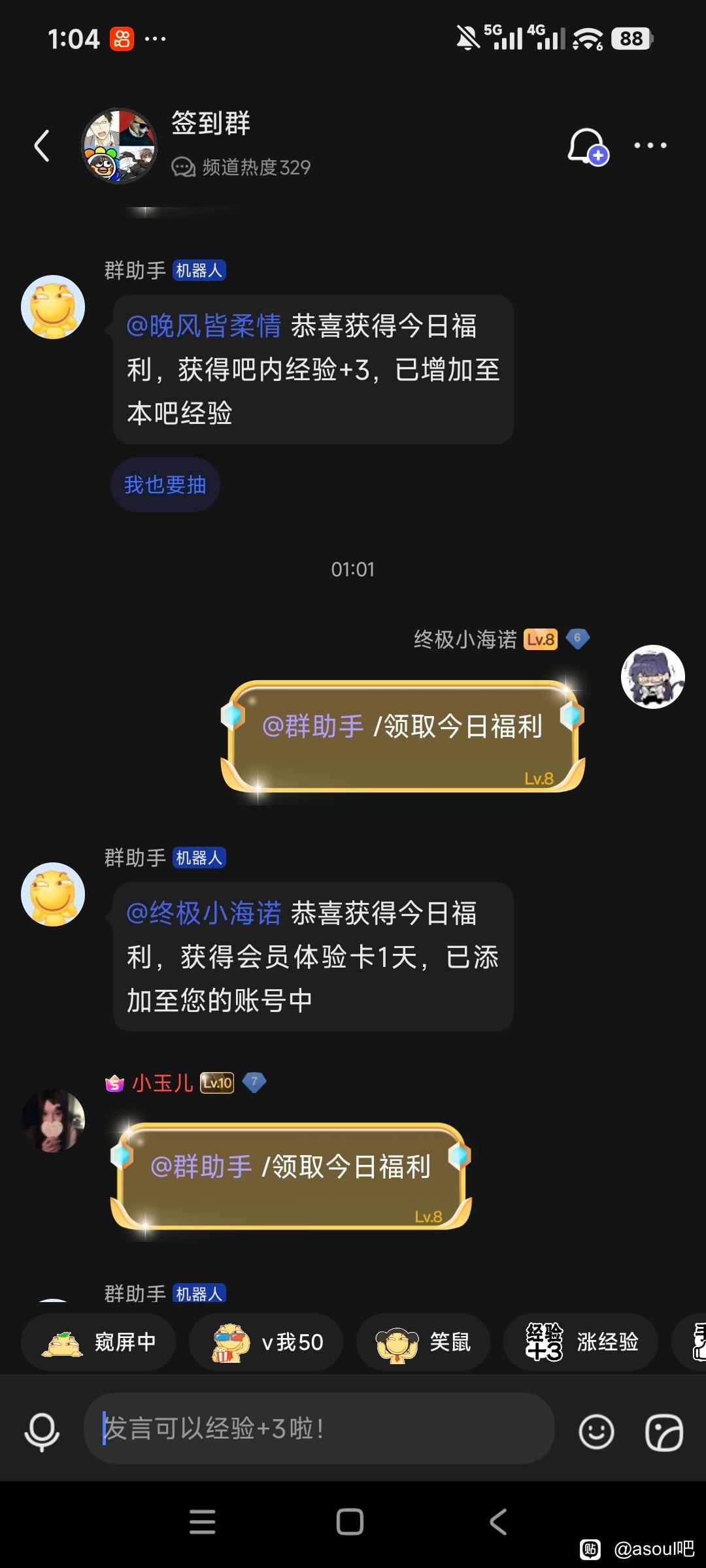The image size is (706, 1568).
Task: View 终极小海诺's profile avatar
Action: (652, 677)
